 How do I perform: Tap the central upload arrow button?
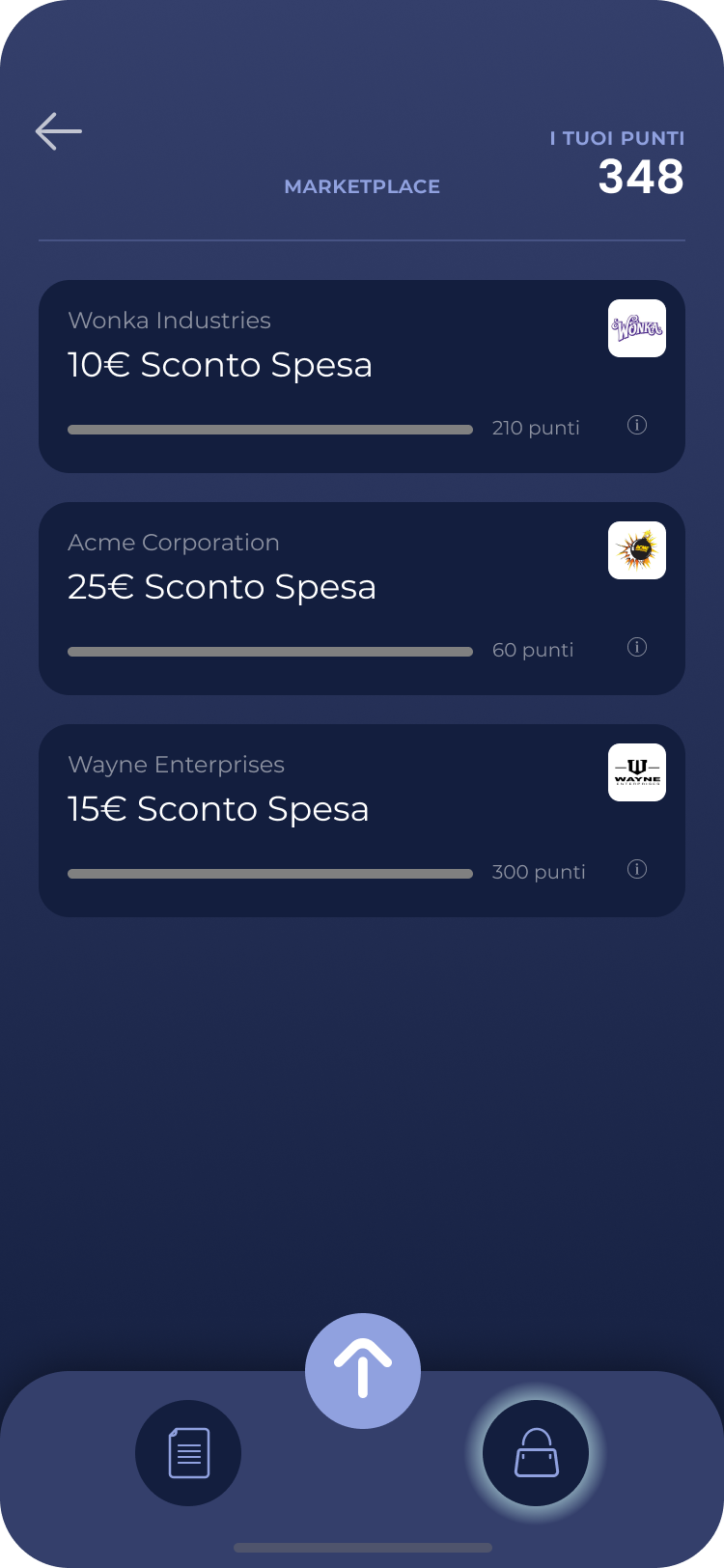pyautogui.click(x=363, y=1371)
